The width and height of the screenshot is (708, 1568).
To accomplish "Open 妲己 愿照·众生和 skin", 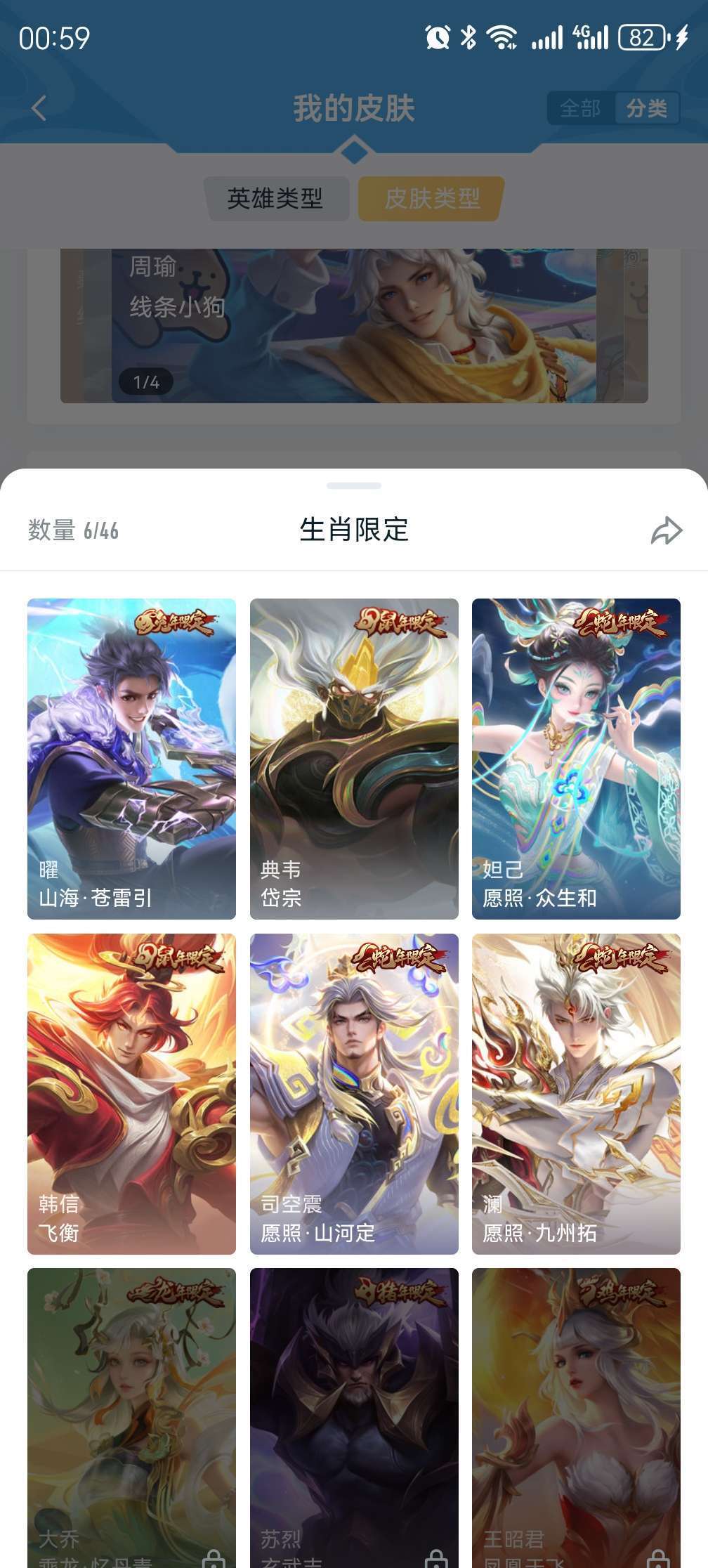I will [x=576, y=759].
